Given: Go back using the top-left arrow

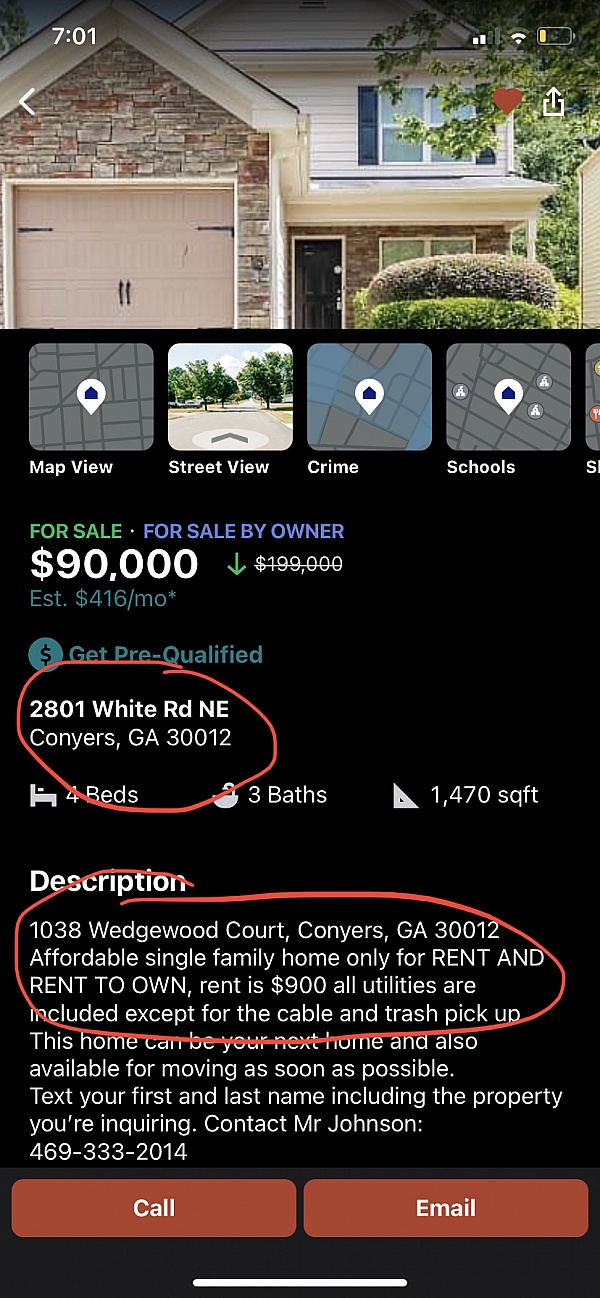Looking at the screenshot, I should [x=27, y=101].
